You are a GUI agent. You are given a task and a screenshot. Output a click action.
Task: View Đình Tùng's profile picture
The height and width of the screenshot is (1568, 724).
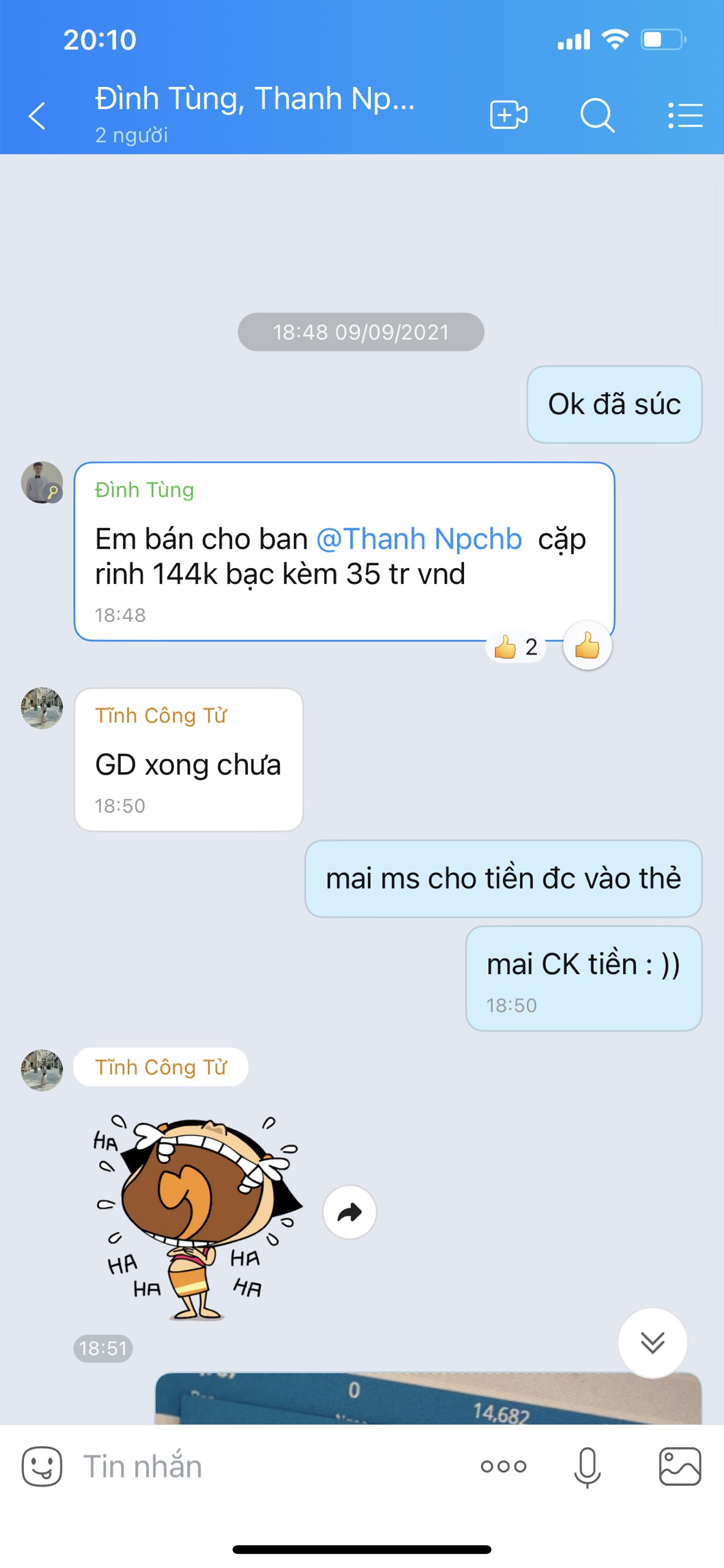(42, 482)
